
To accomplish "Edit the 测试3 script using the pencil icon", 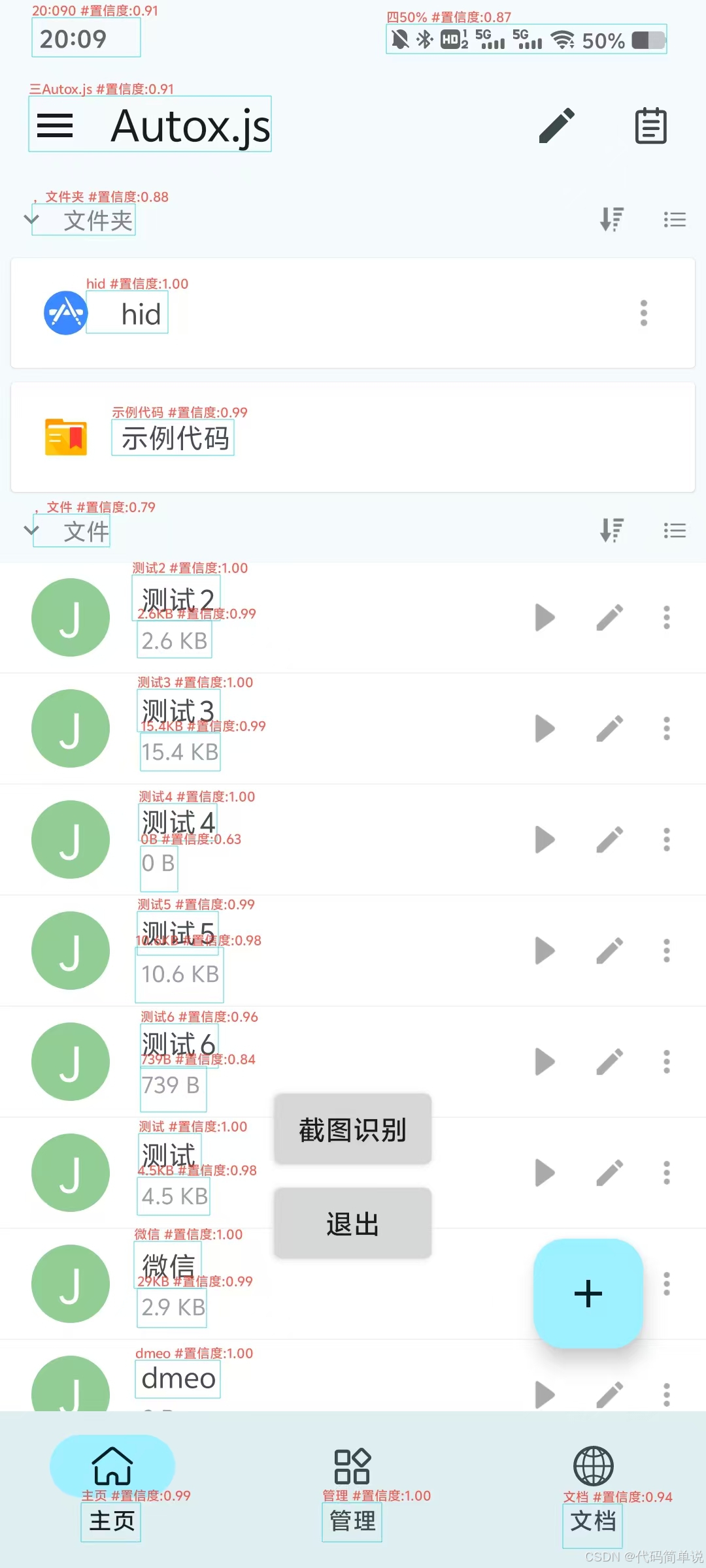I will pos(609,728).
